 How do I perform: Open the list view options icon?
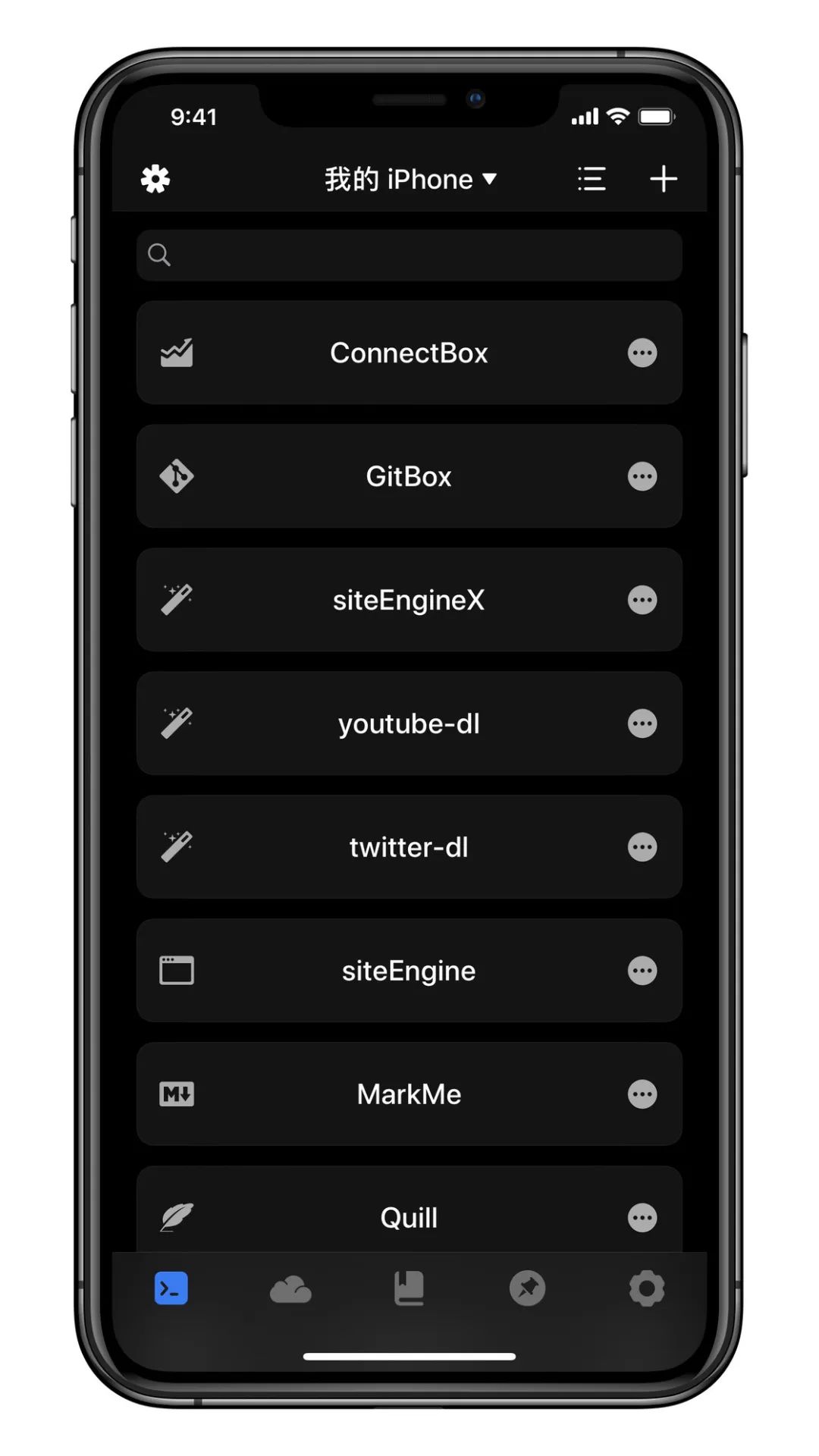(x=591, y=179)
